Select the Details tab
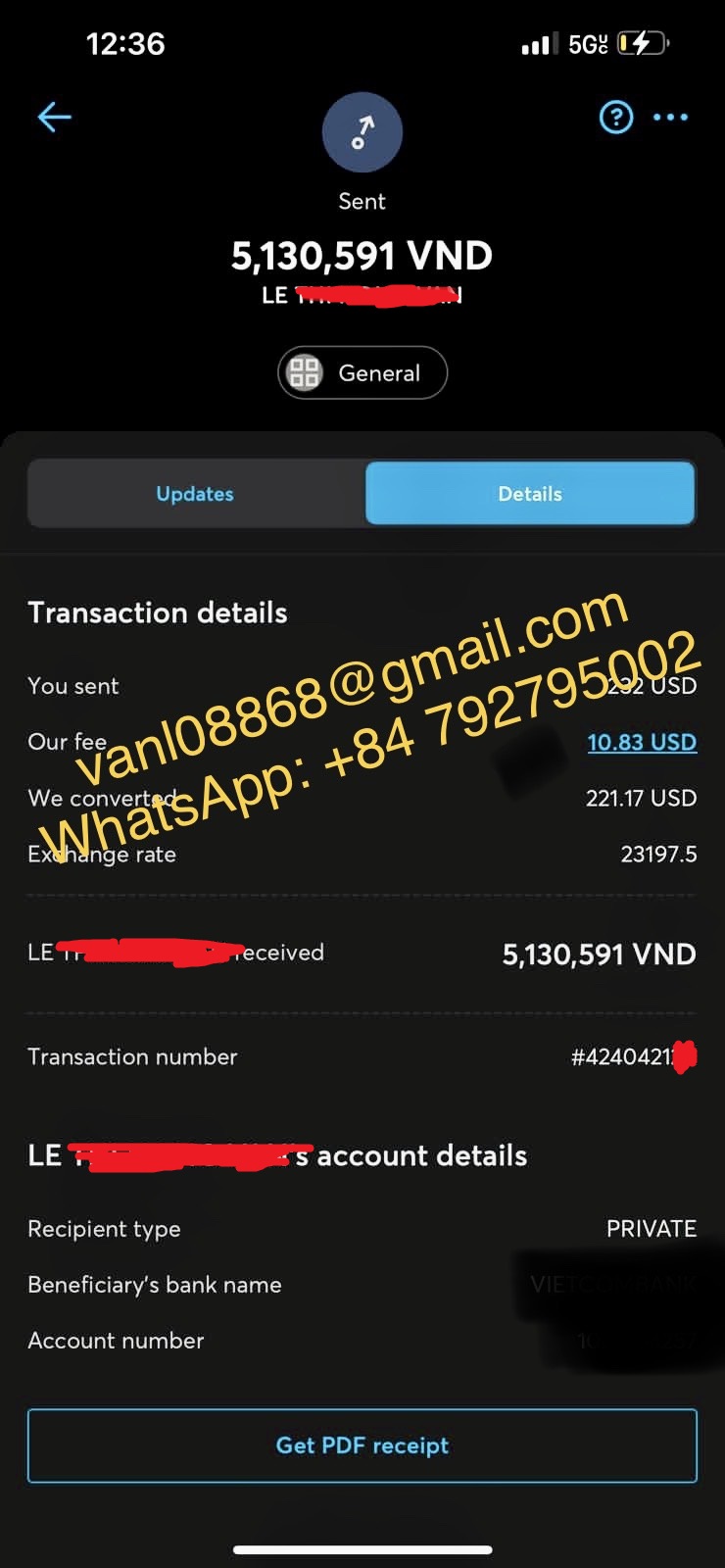 [530, 494]
